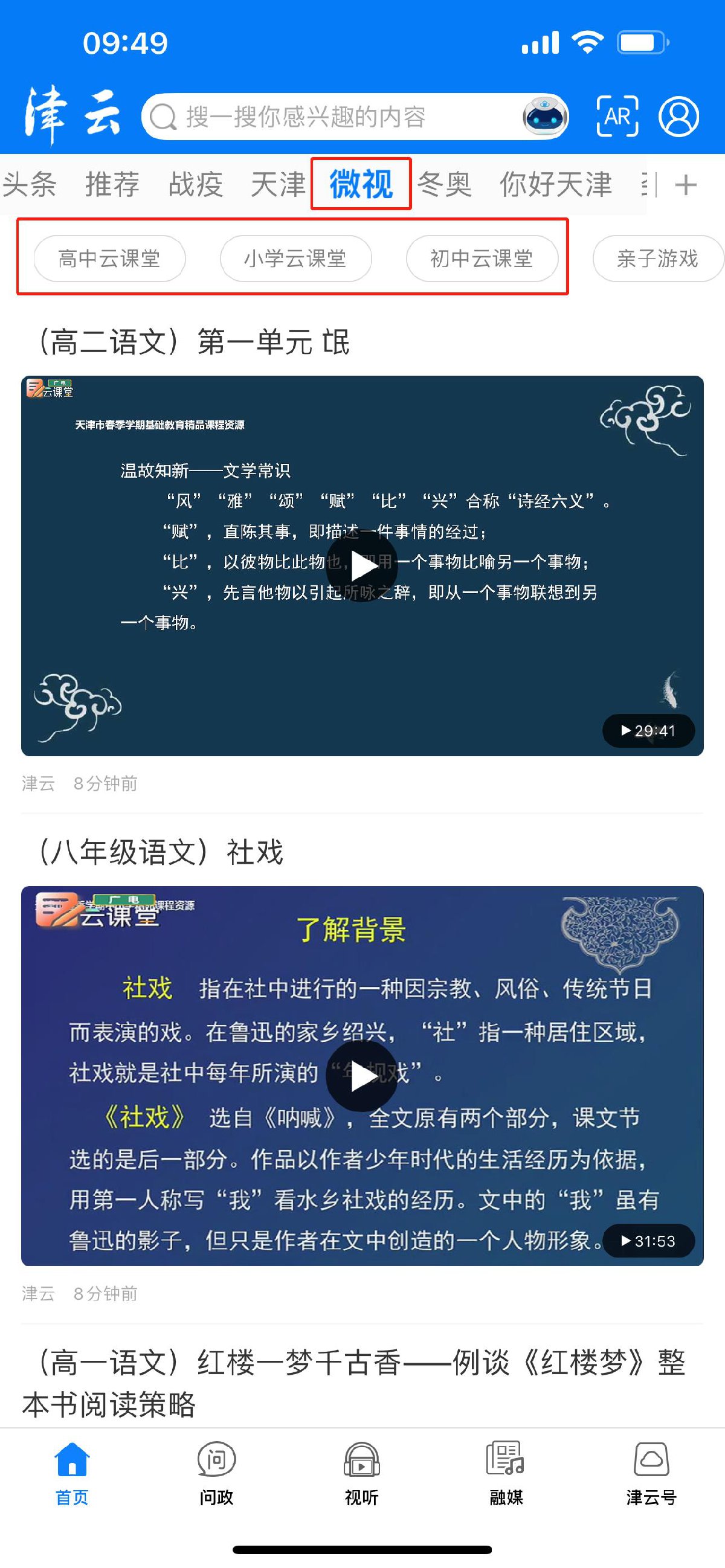Screen dimensions: 725x1568
Task: Open the 你好天津 tab
Action: (555, 184)
